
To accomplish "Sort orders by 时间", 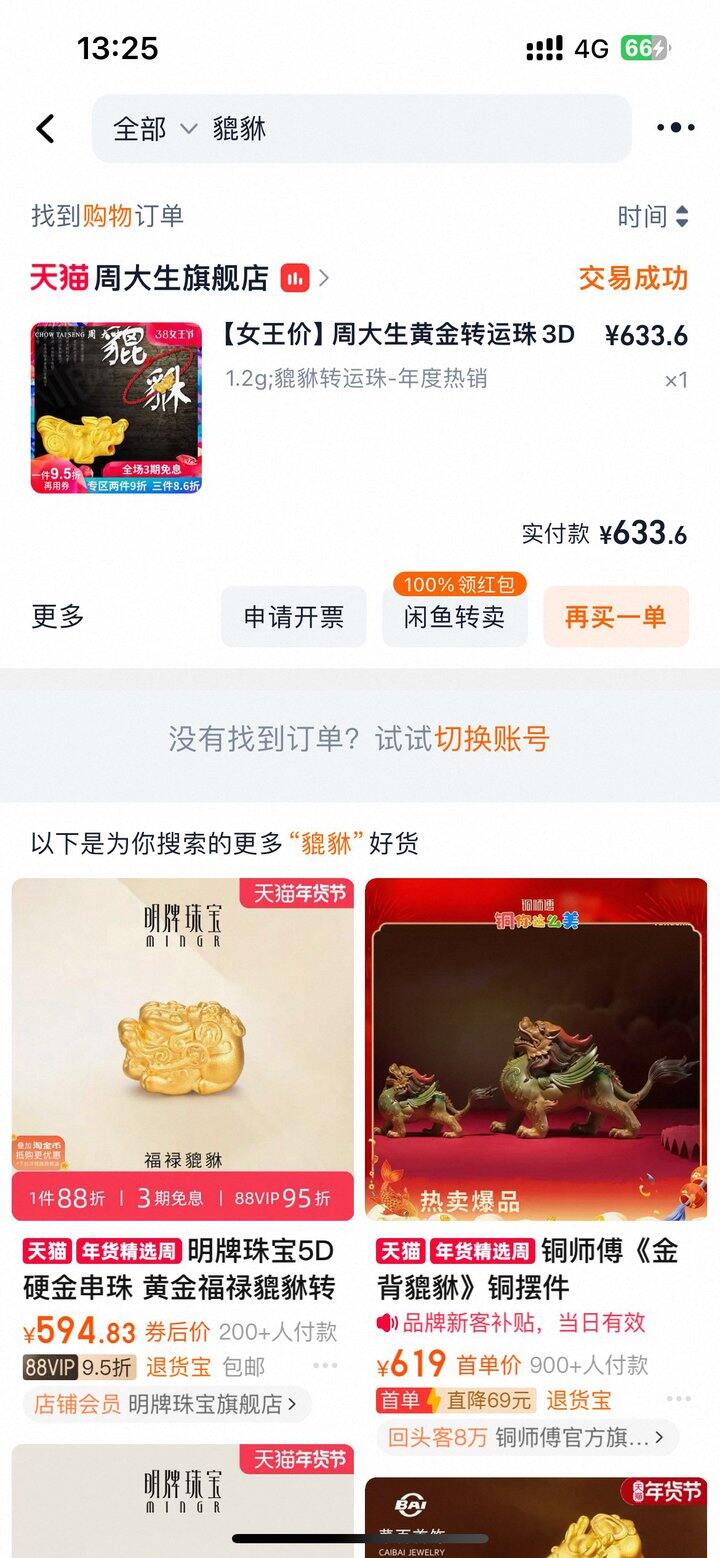I will [652, 216].
